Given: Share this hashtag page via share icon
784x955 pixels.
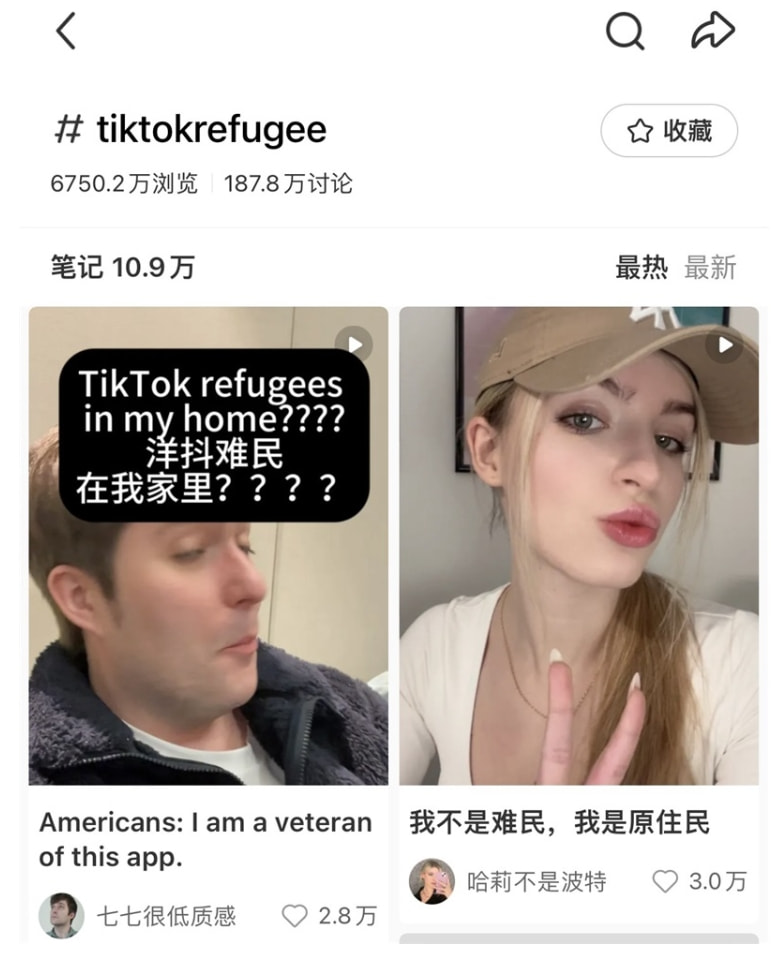Looking at the screenshot, I should tap(712, 30).
